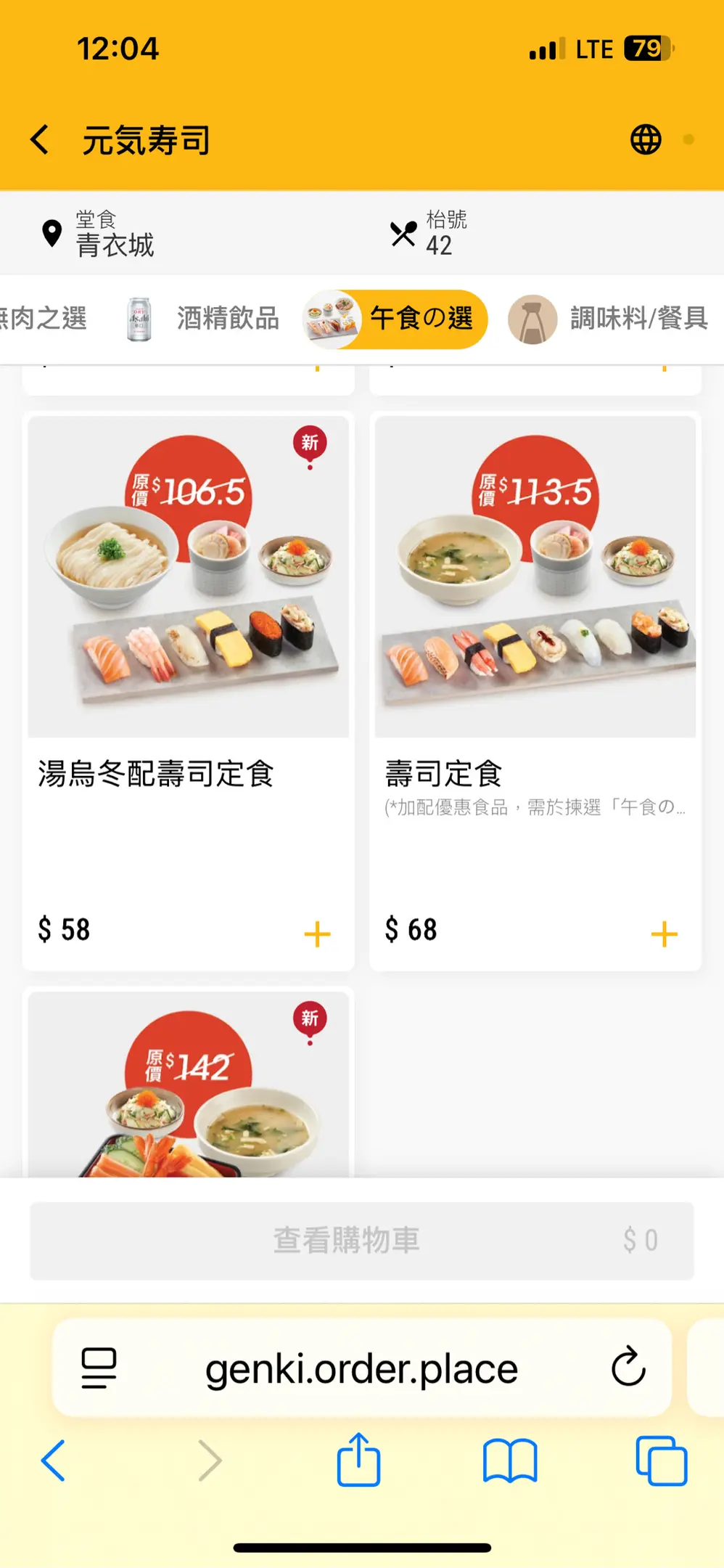Image resolution: width=724 pixels, height=1568 pixels.
Task: Tap the genki.order.place address bar
Action: pyautogui.click(x=361, y=1369)
